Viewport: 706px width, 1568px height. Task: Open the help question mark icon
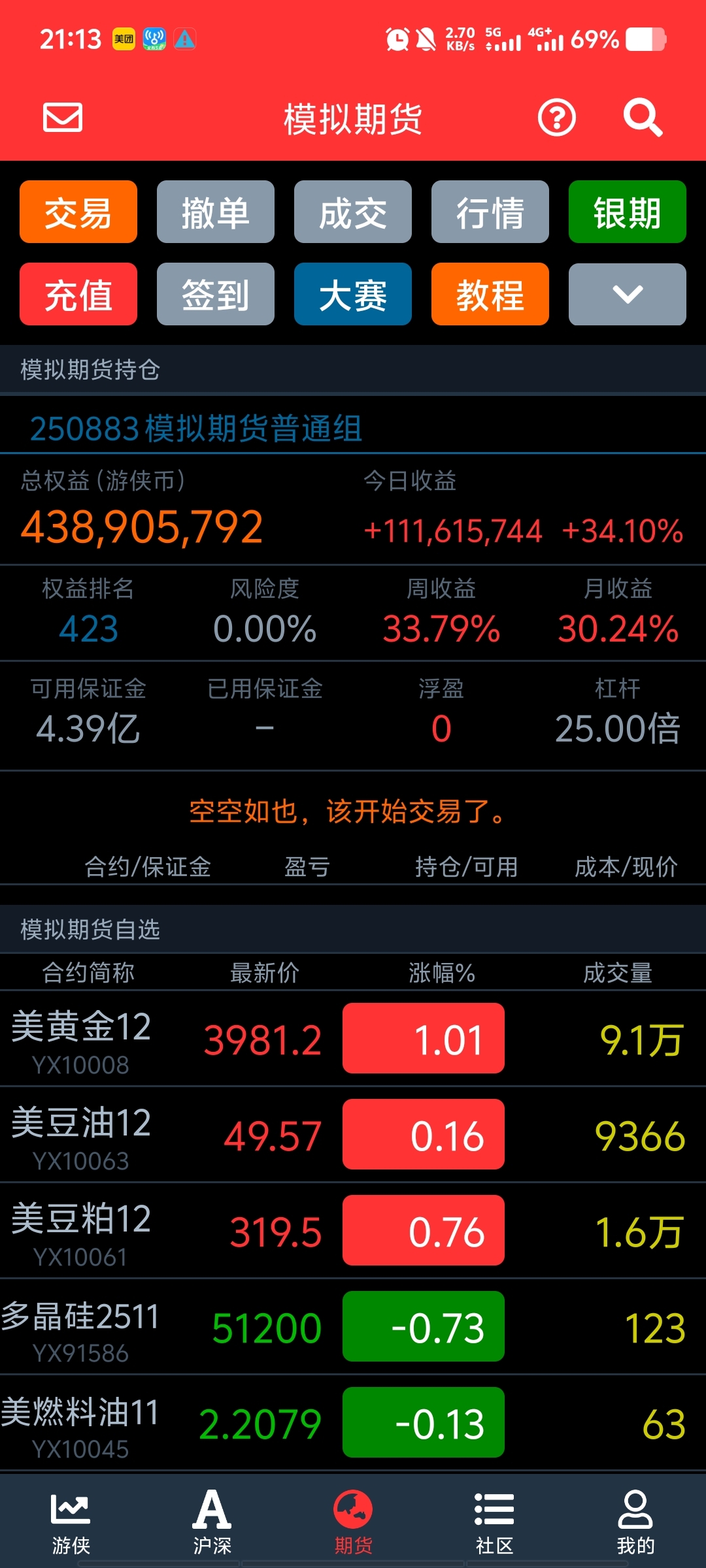pyautogui.click(x=557, y=118)
